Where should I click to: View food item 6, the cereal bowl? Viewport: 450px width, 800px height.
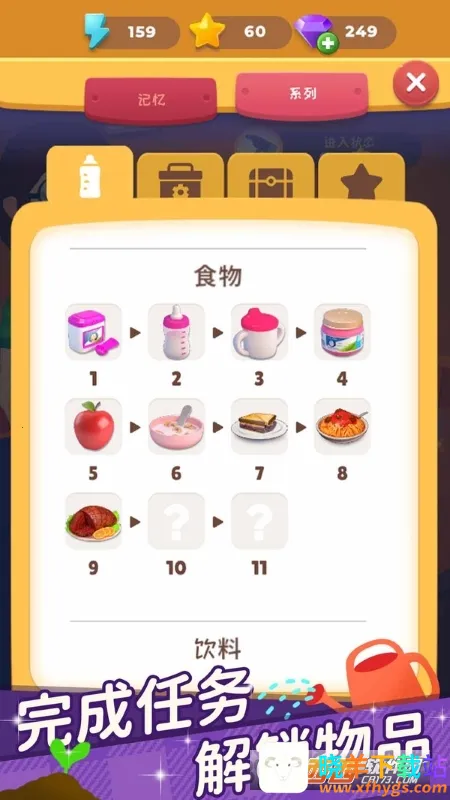[177, 427]
